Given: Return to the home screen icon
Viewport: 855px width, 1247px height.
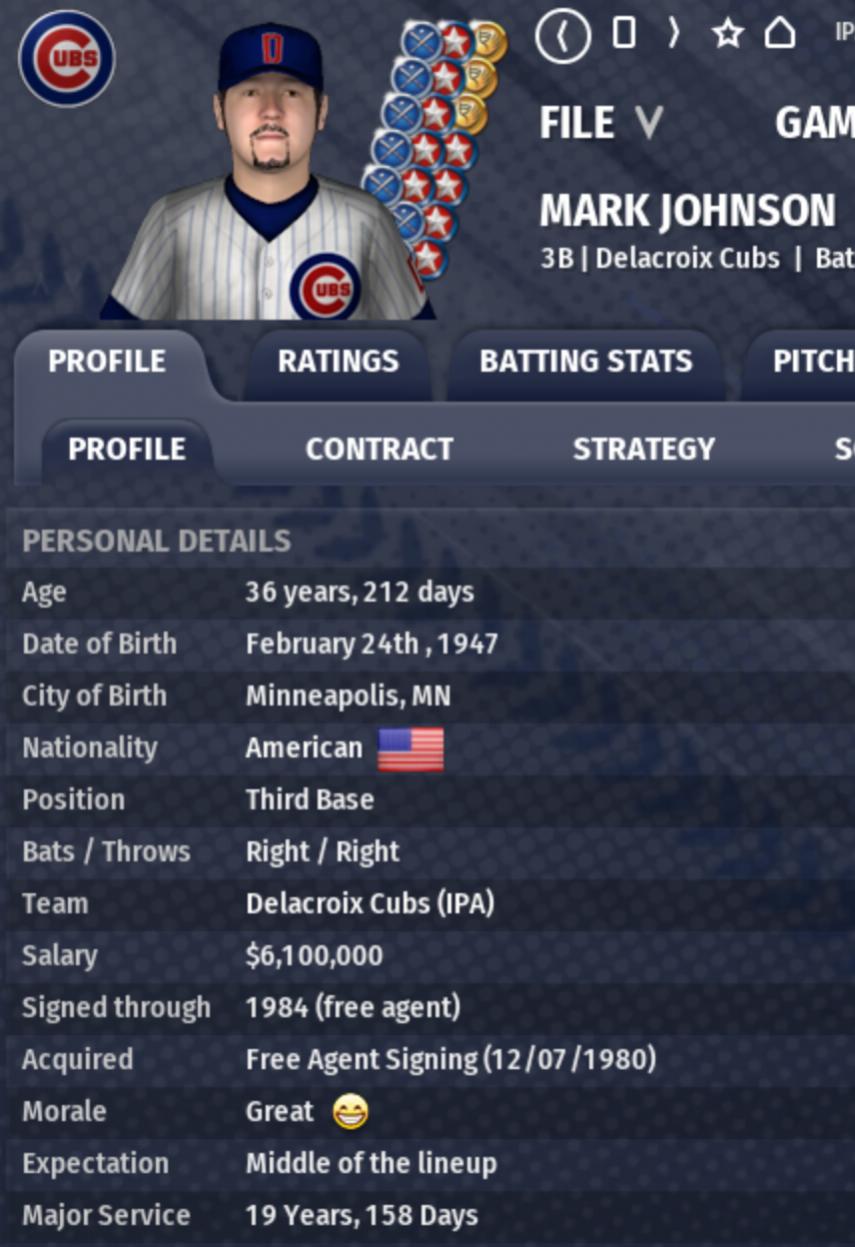Looking at the screenshot, I should [780, 34].
